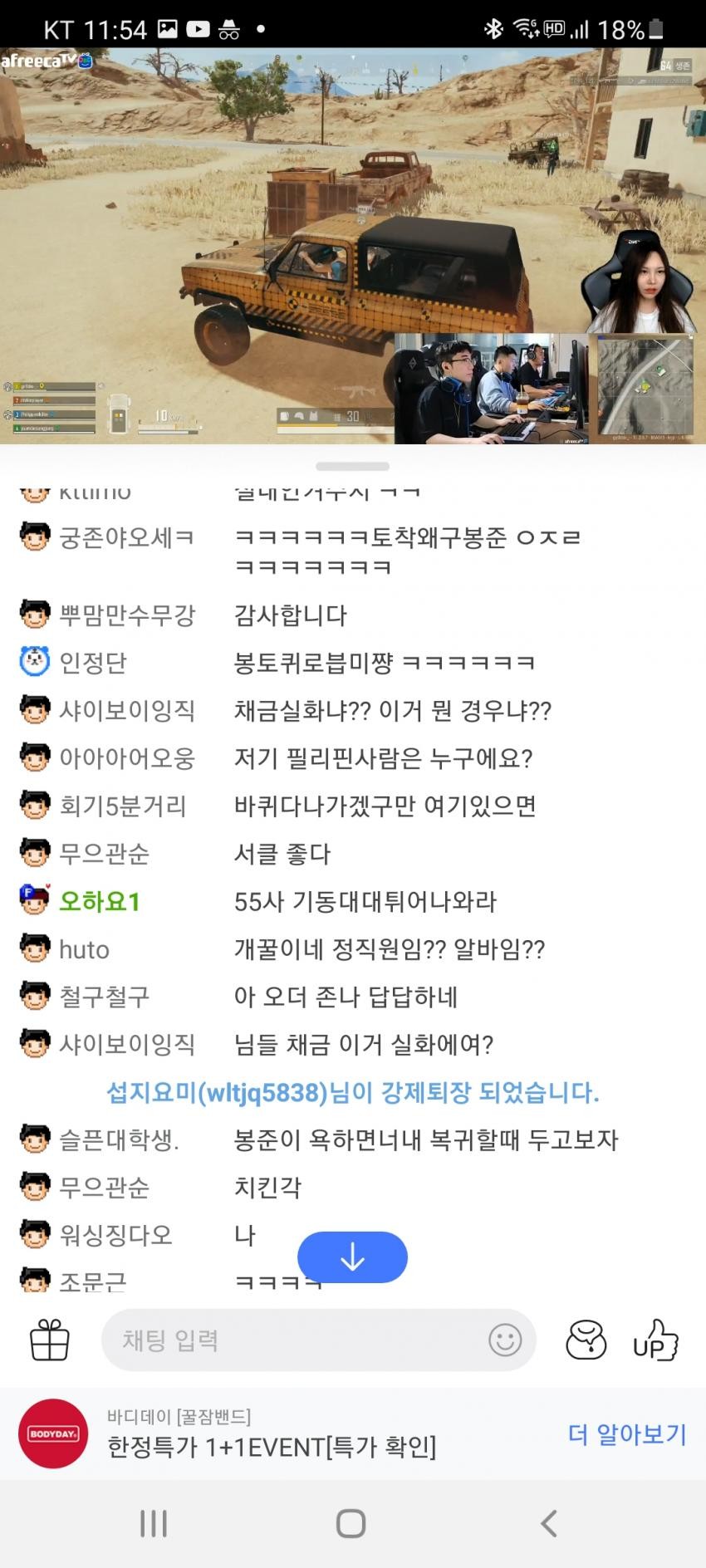Open the gift box icon

click(50, 1340)
